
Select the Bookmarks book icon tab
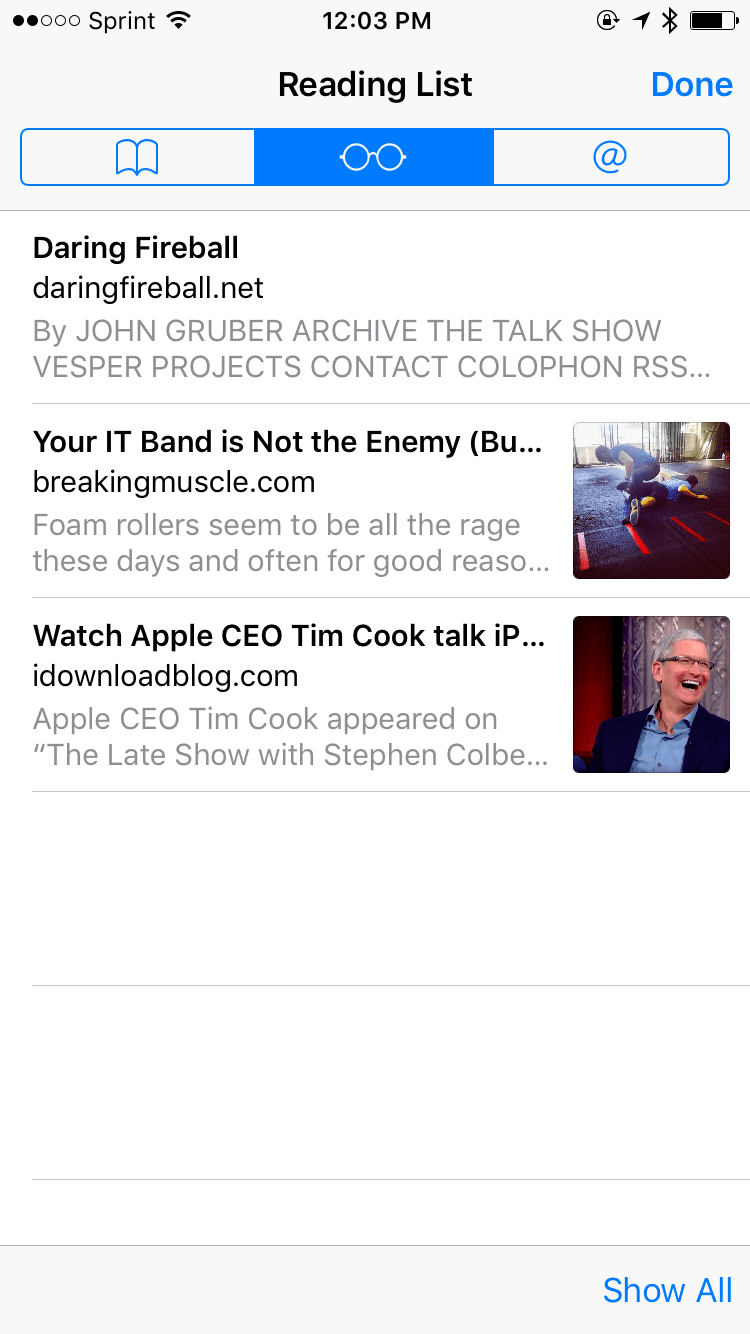[x=138, y=156]
